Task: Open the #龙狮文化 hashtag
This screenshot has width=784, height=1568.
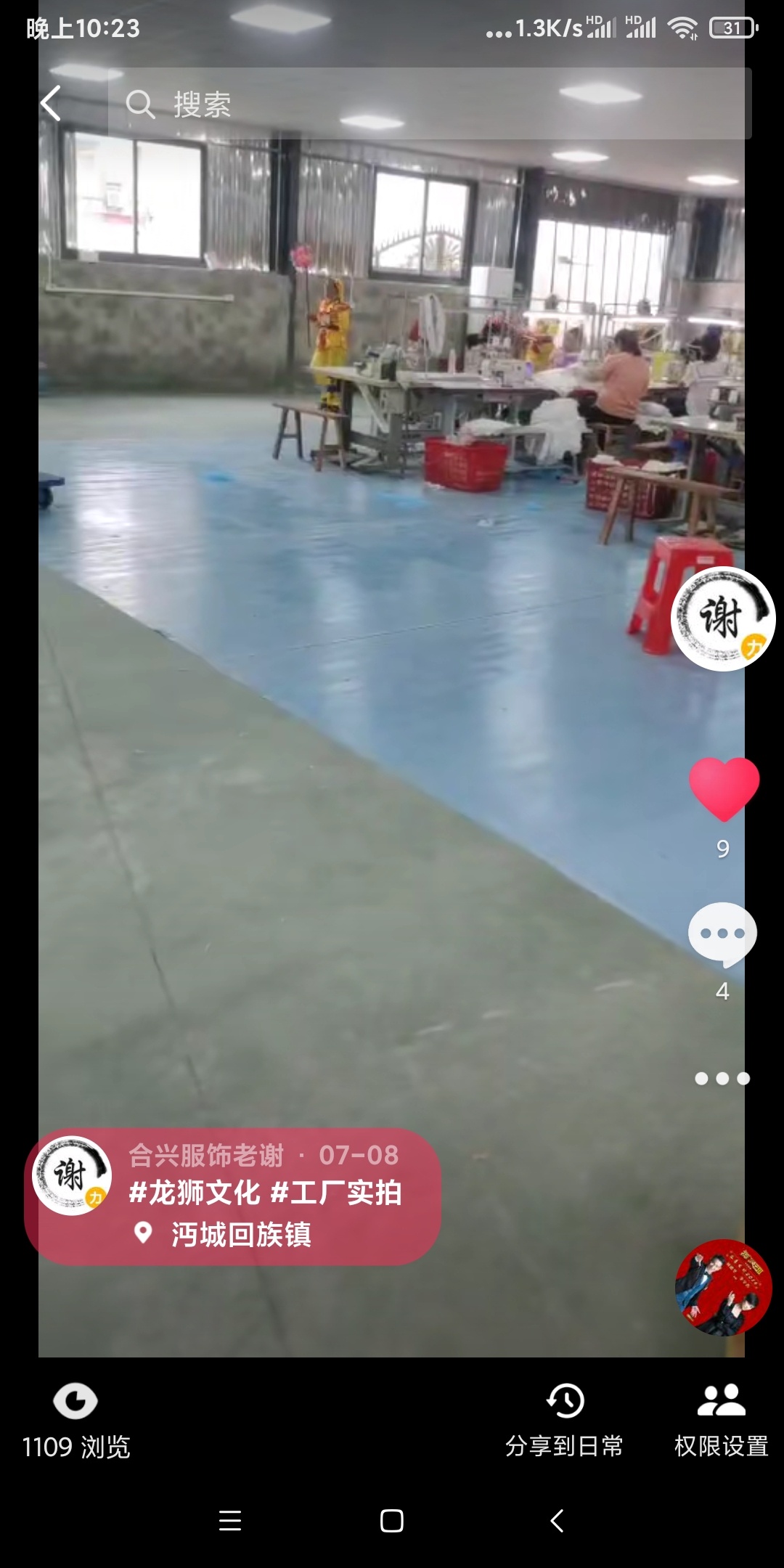Action: pos(195,1193)
